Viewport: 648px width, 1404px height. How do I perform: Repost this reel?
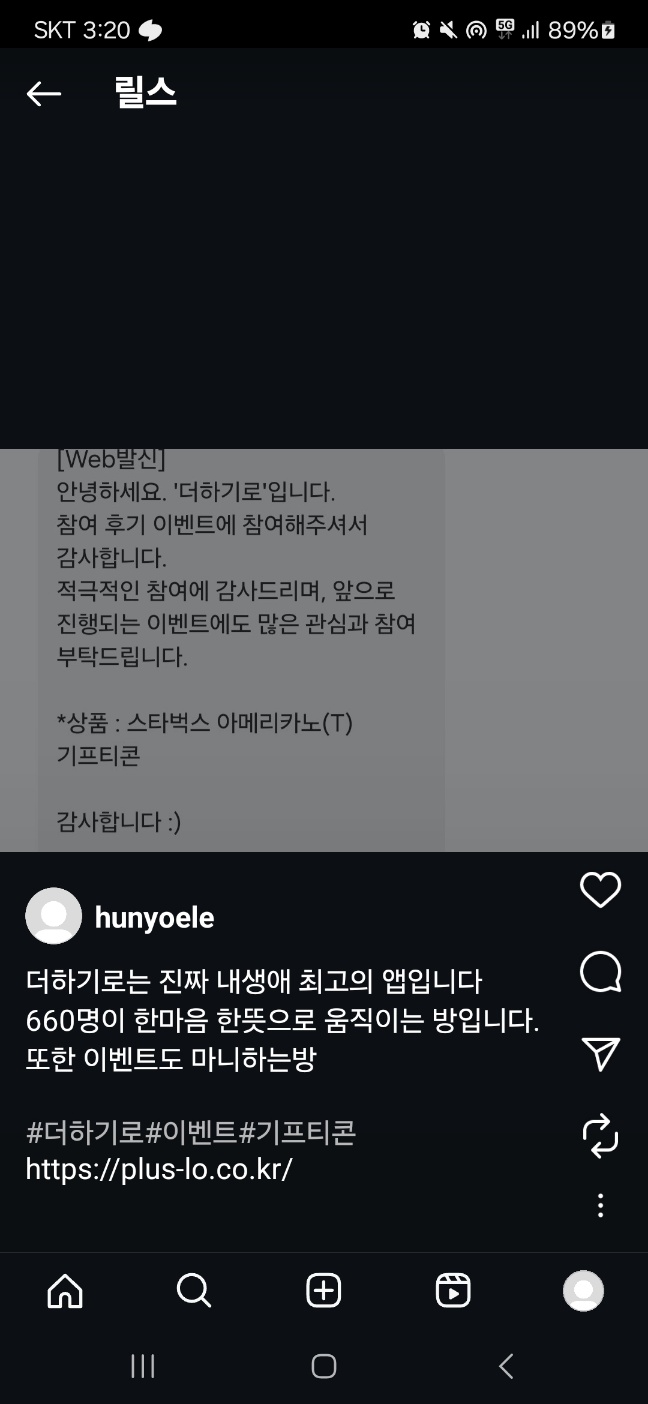point(600,1136)
